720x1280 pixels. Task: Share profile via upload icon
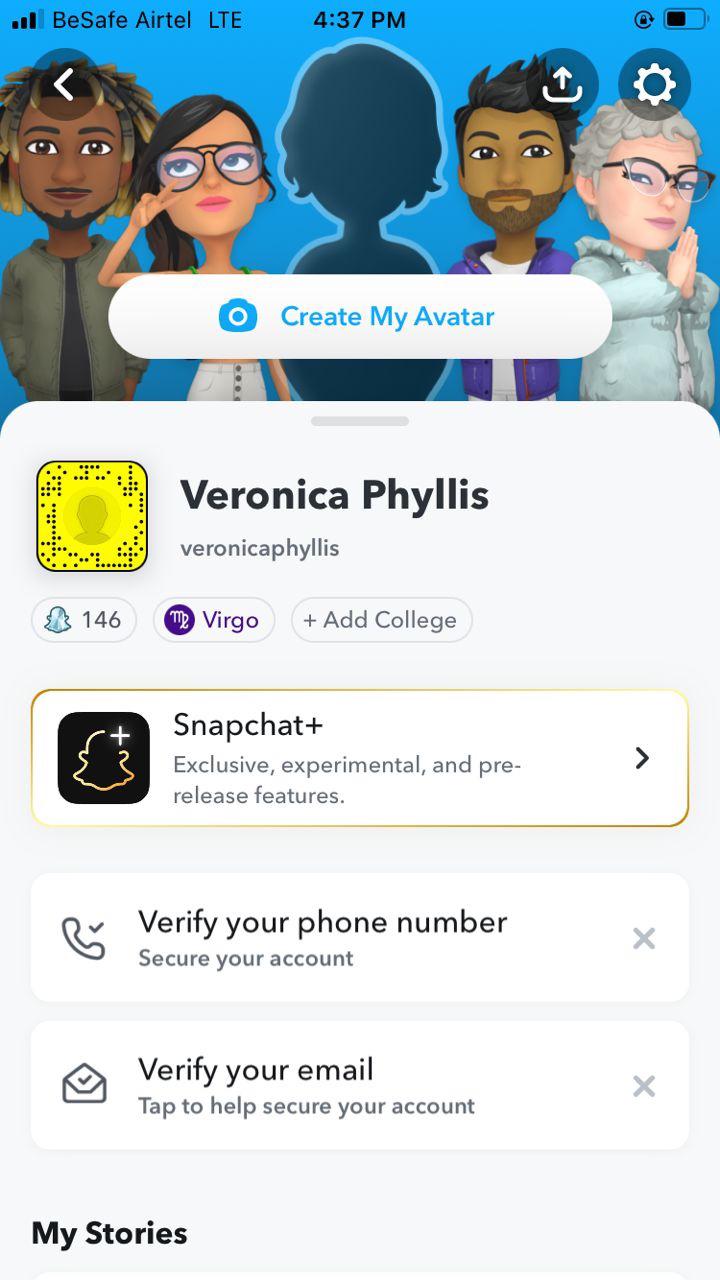click(x=562, y=85)
